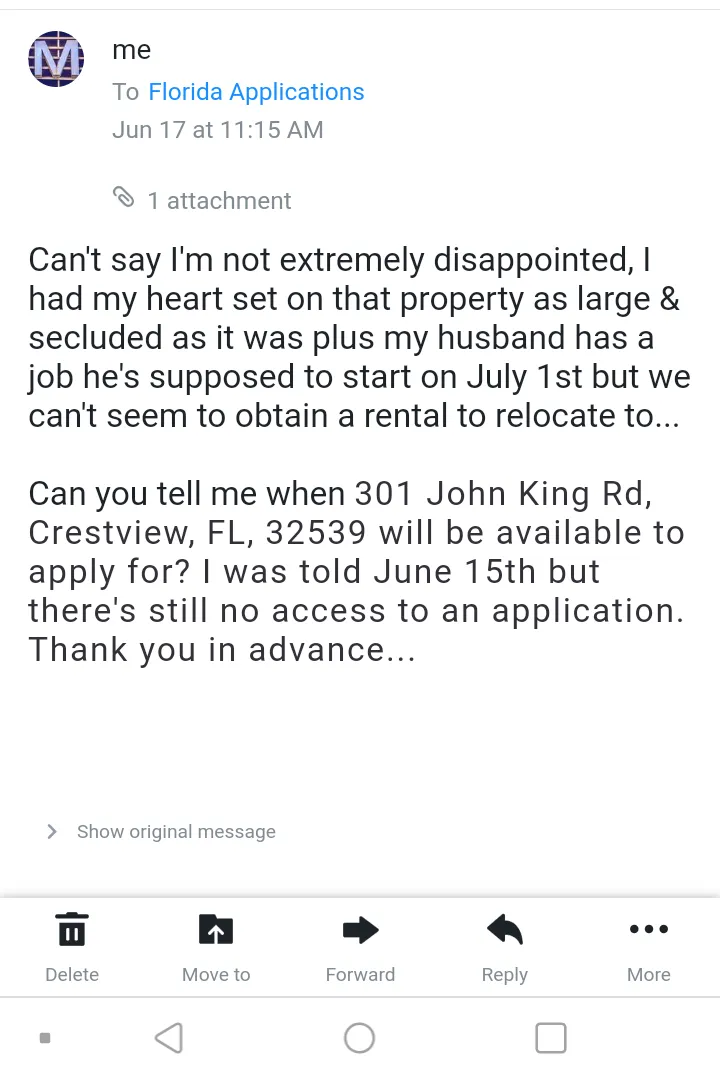Screen dimensions: 720x1080
Task: Forward this email
Action: [360, 945]
